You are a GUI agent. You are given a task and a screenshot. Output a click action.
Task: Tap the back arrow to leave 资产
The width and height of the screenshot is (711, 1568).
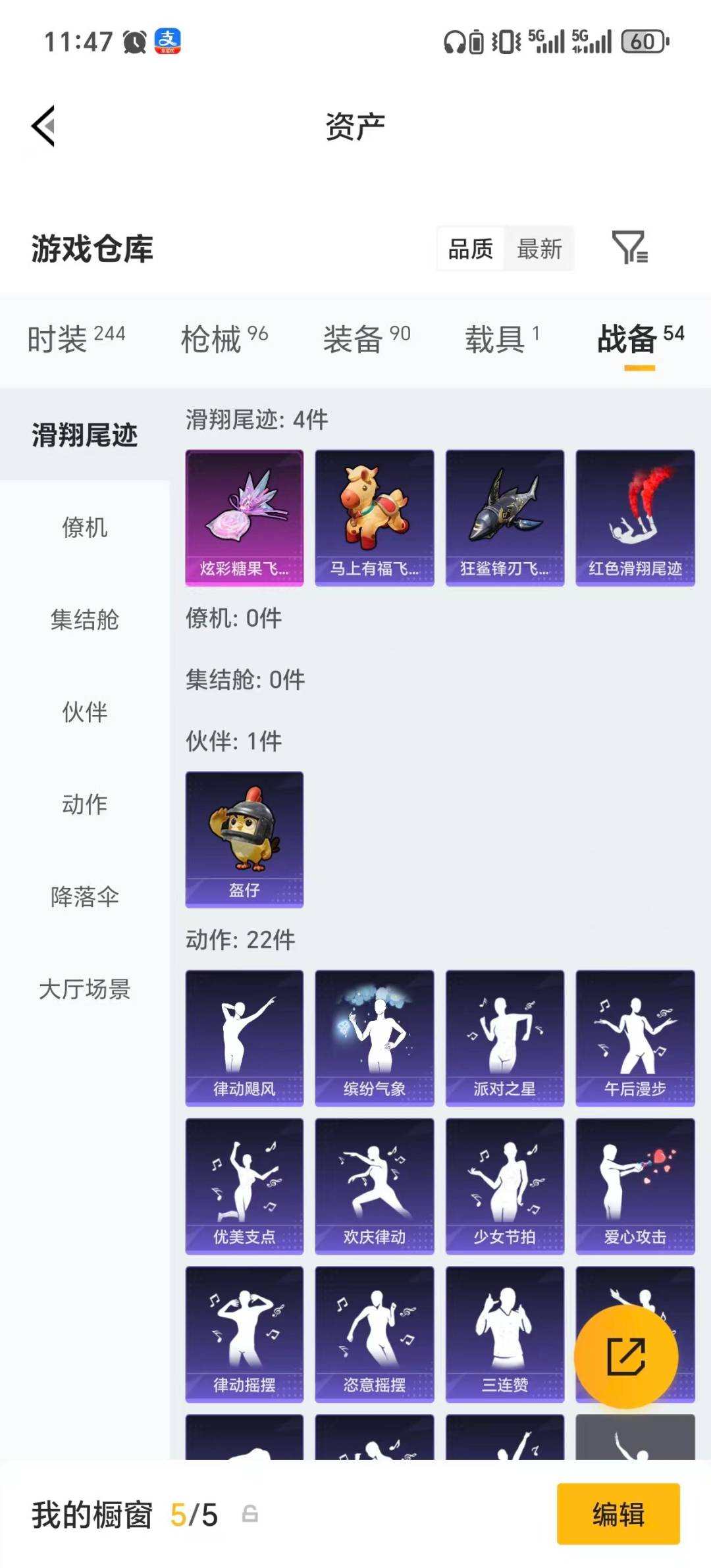click(x=42, y=125)
